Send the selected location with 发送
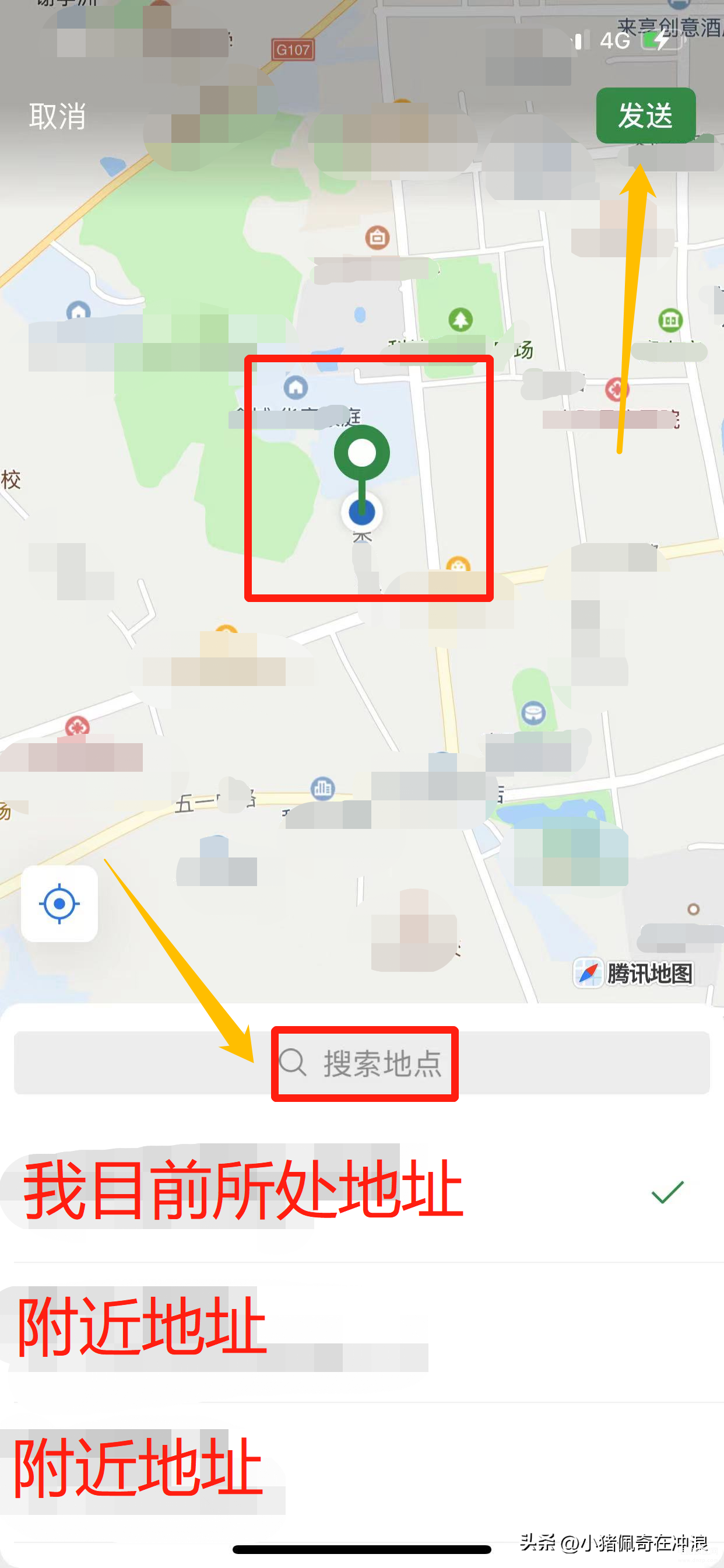 point(645,116)
